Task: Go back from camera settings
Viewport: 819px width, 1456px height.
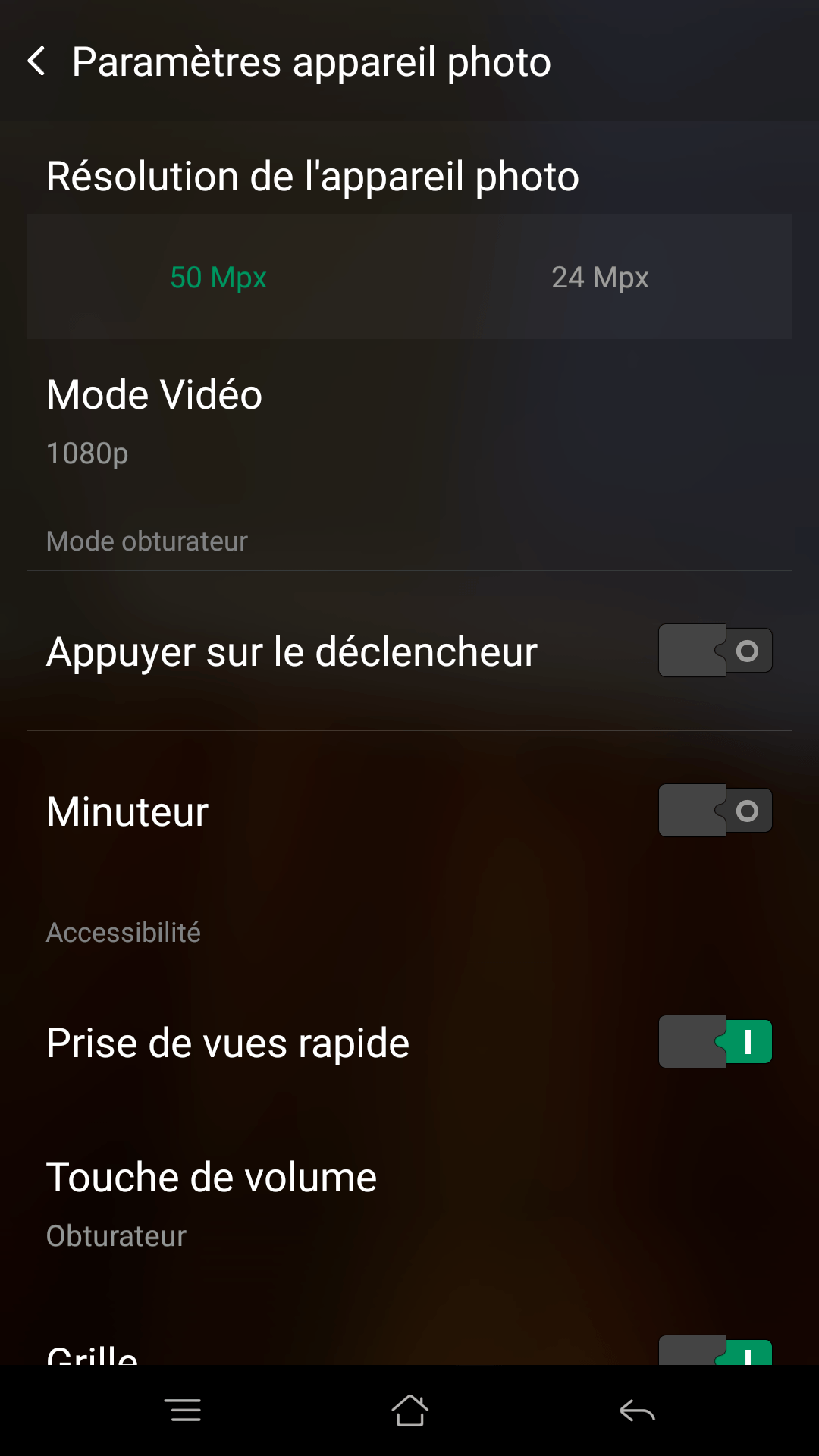Action: (x=36, y=61)
